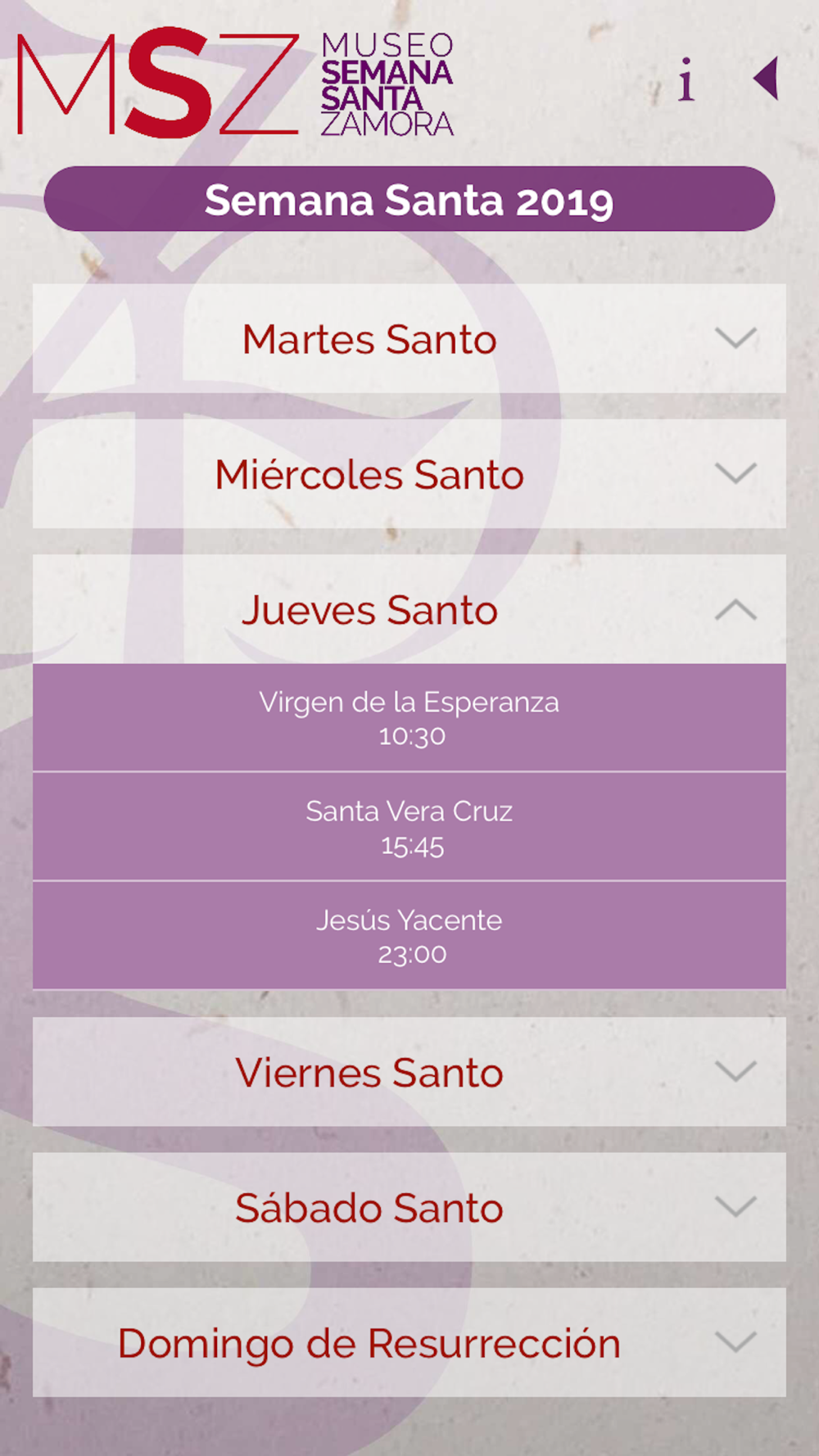View Santa Vera Cruz at 15:45
Screen dimensions: 819x1456
pos(409,826)
